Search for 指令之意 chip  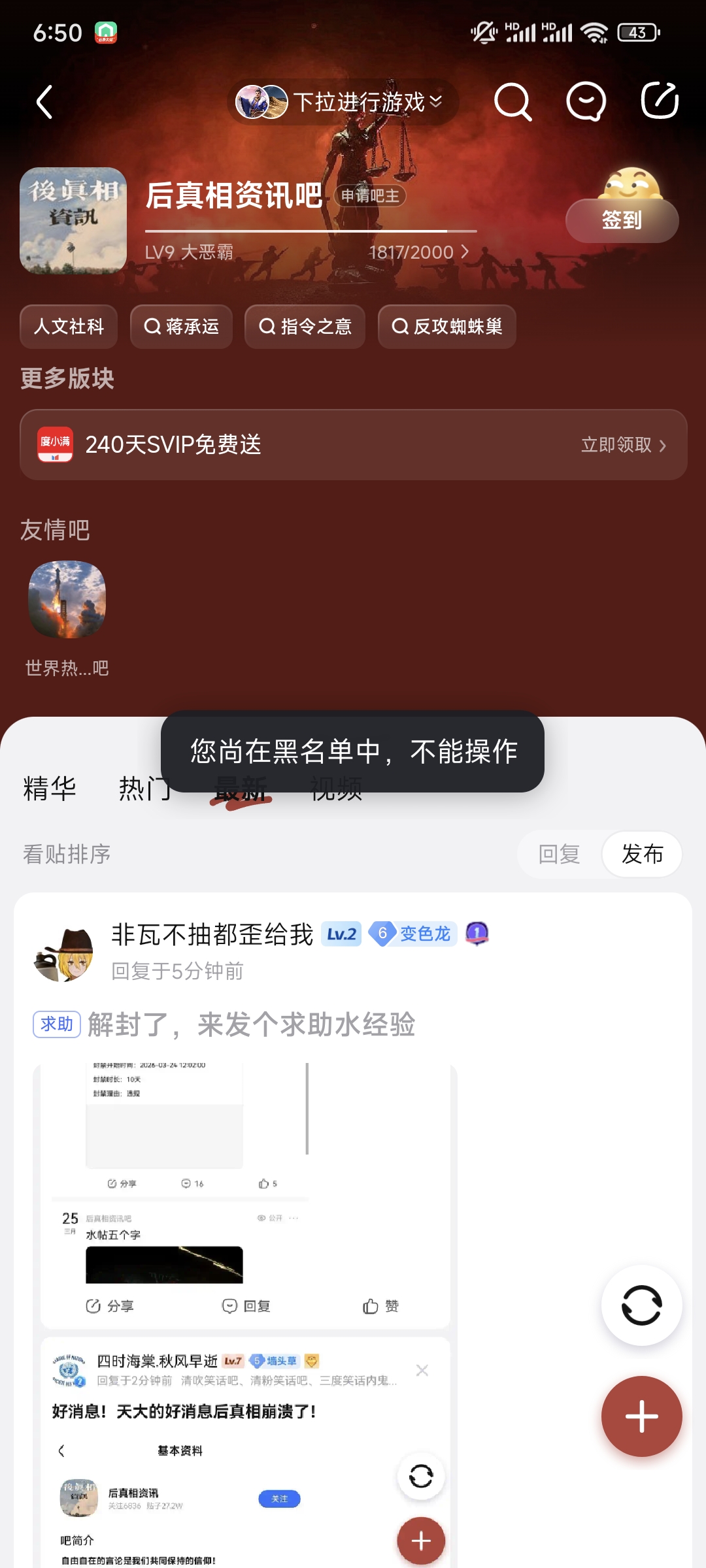point(305,327)
